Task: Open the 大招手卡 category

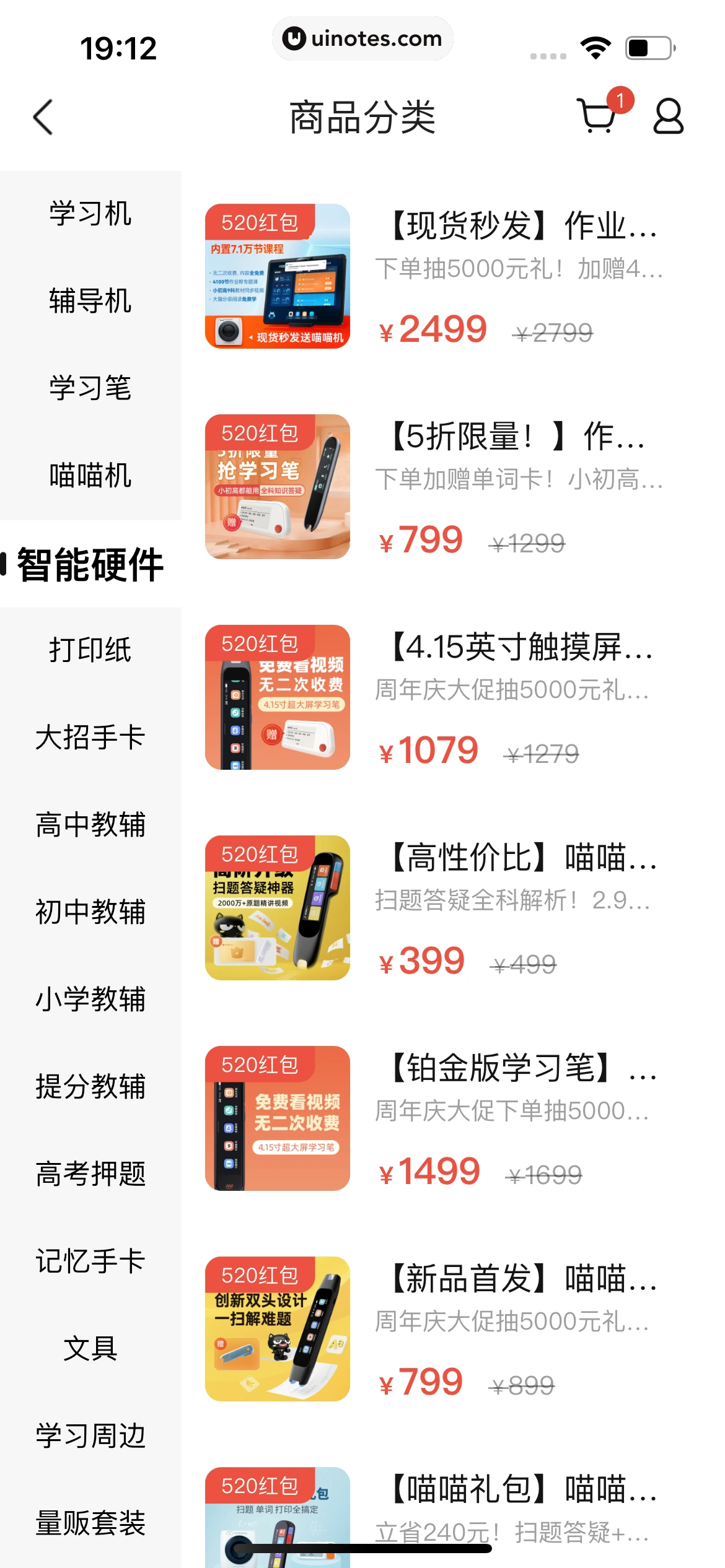Action: (90, 738)
